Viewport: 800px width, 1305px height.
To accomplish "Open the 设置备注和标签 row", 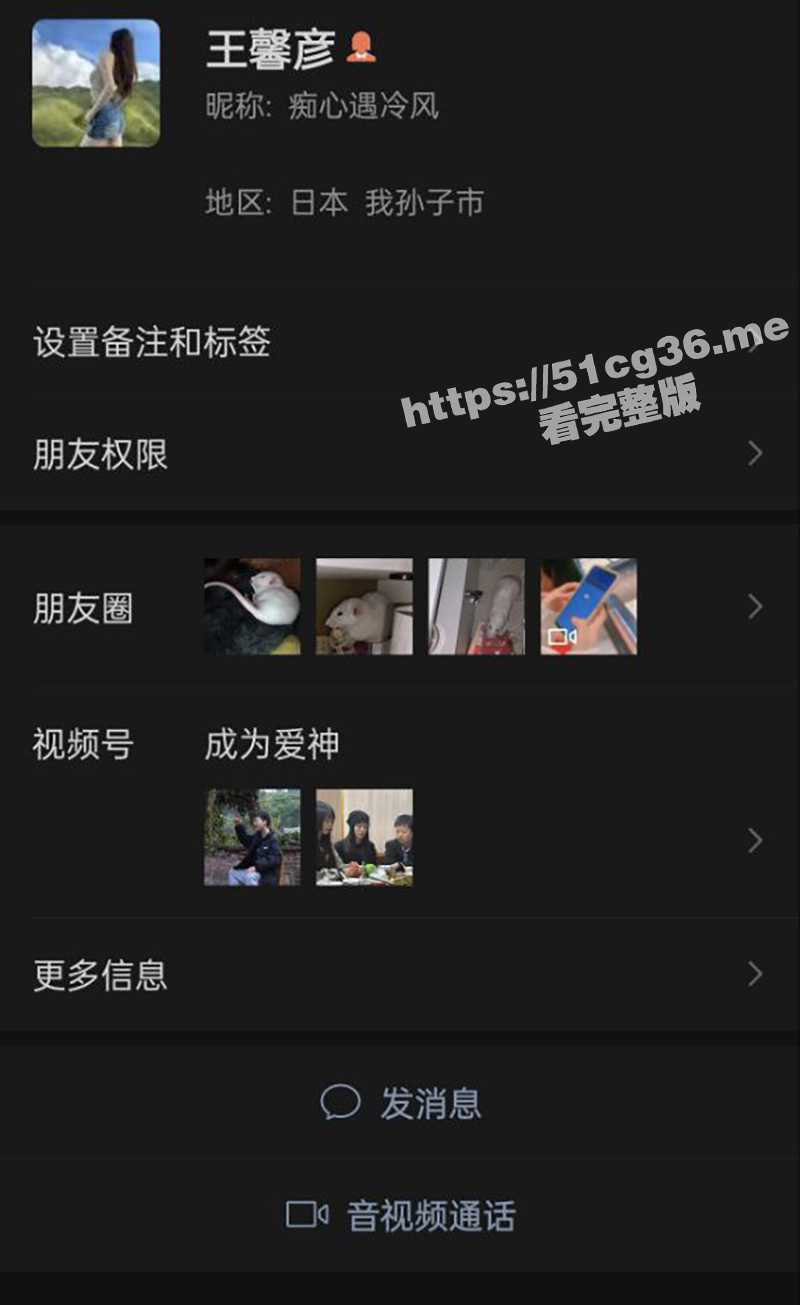I will click(x=152, y=343).
